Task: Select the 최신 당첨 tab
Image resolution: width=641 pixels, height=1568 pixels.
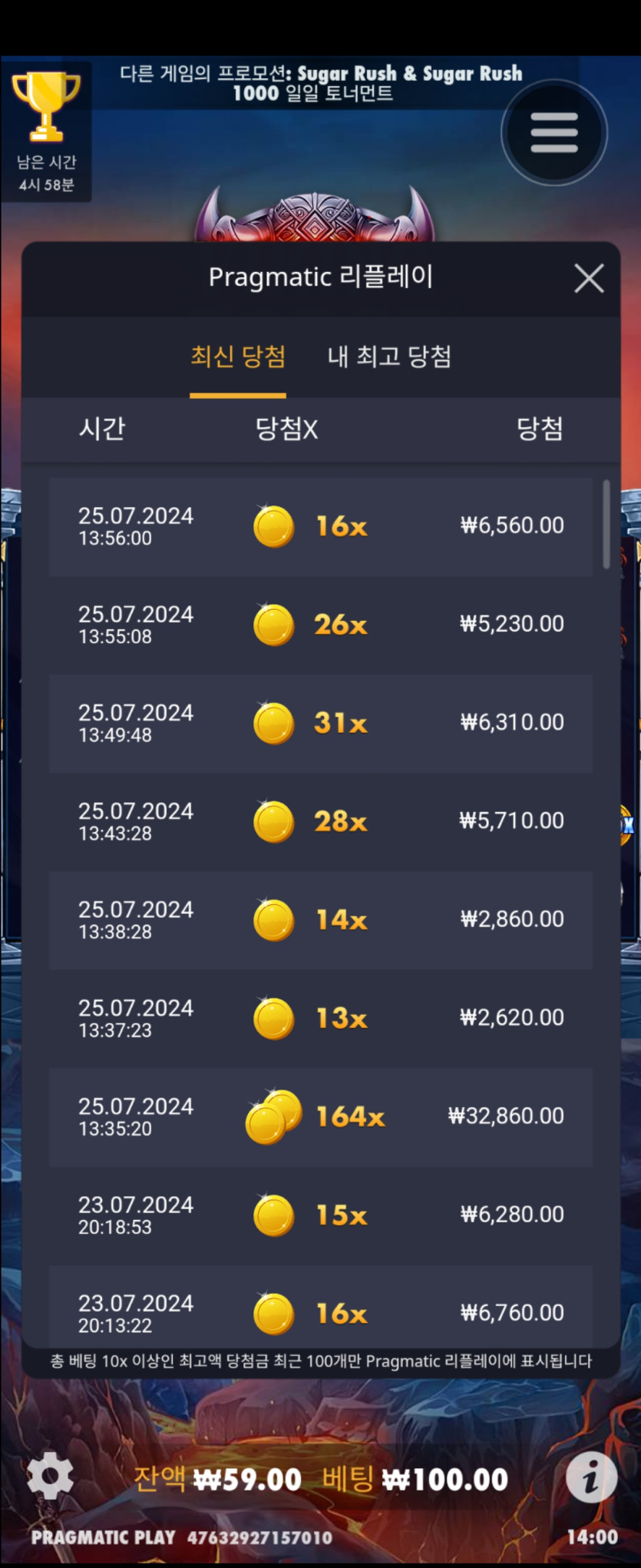Action: point(238,356)
